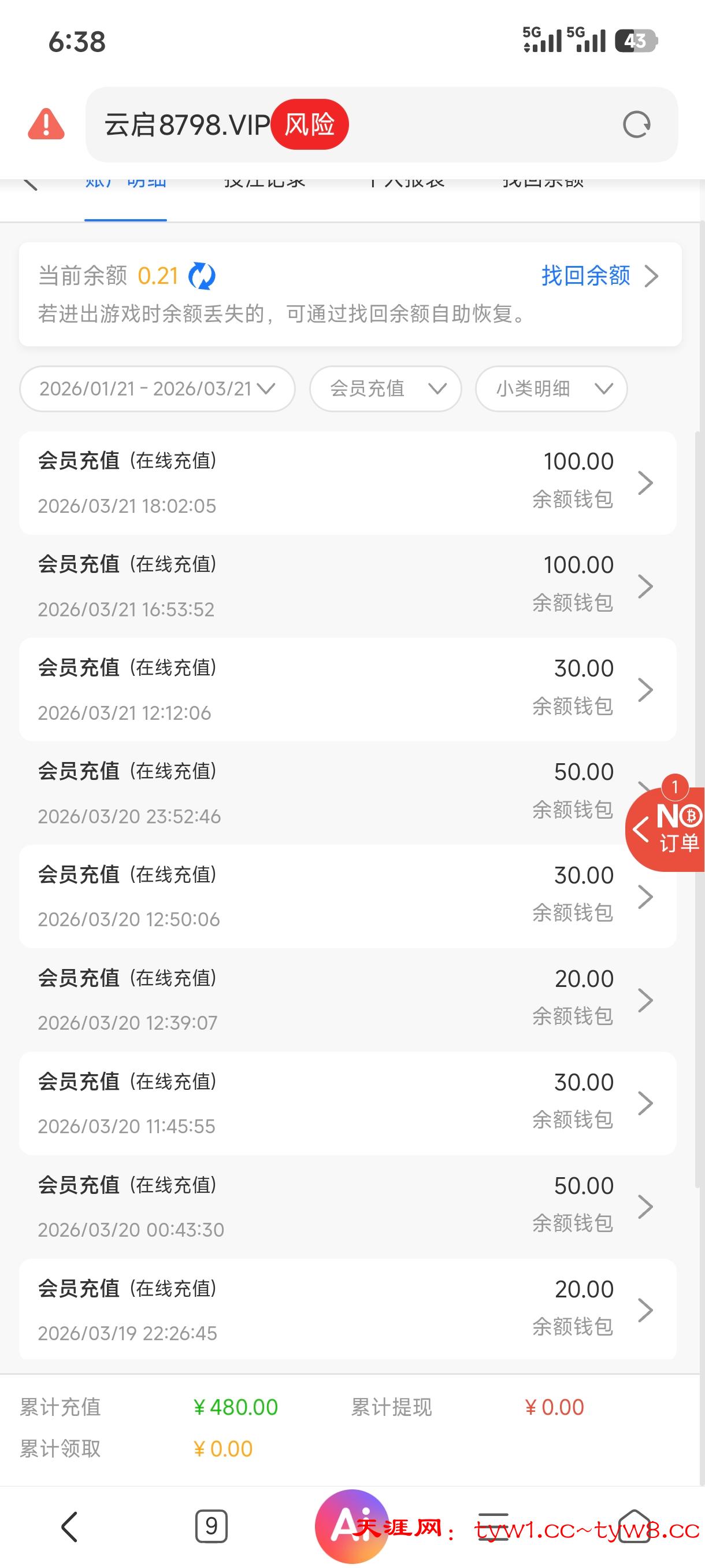Tap the hamburger menu icon in bottom bar
Image resolution: width=705 pixels, height=1568 pixels.
[495, 1525]
